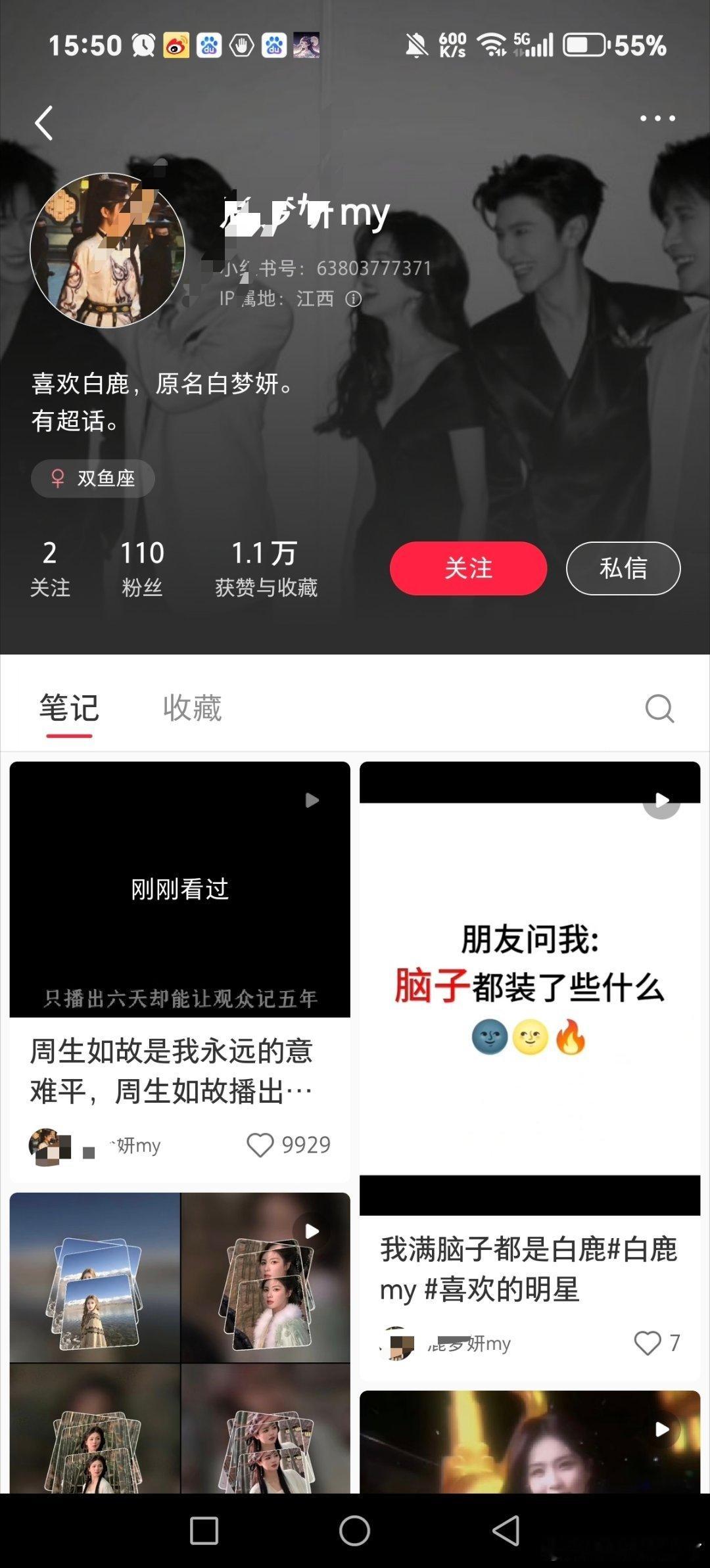Tap the 双鱼座 zodiac tag
Viewport: 710px width, 1568px height.
(93, 478)
